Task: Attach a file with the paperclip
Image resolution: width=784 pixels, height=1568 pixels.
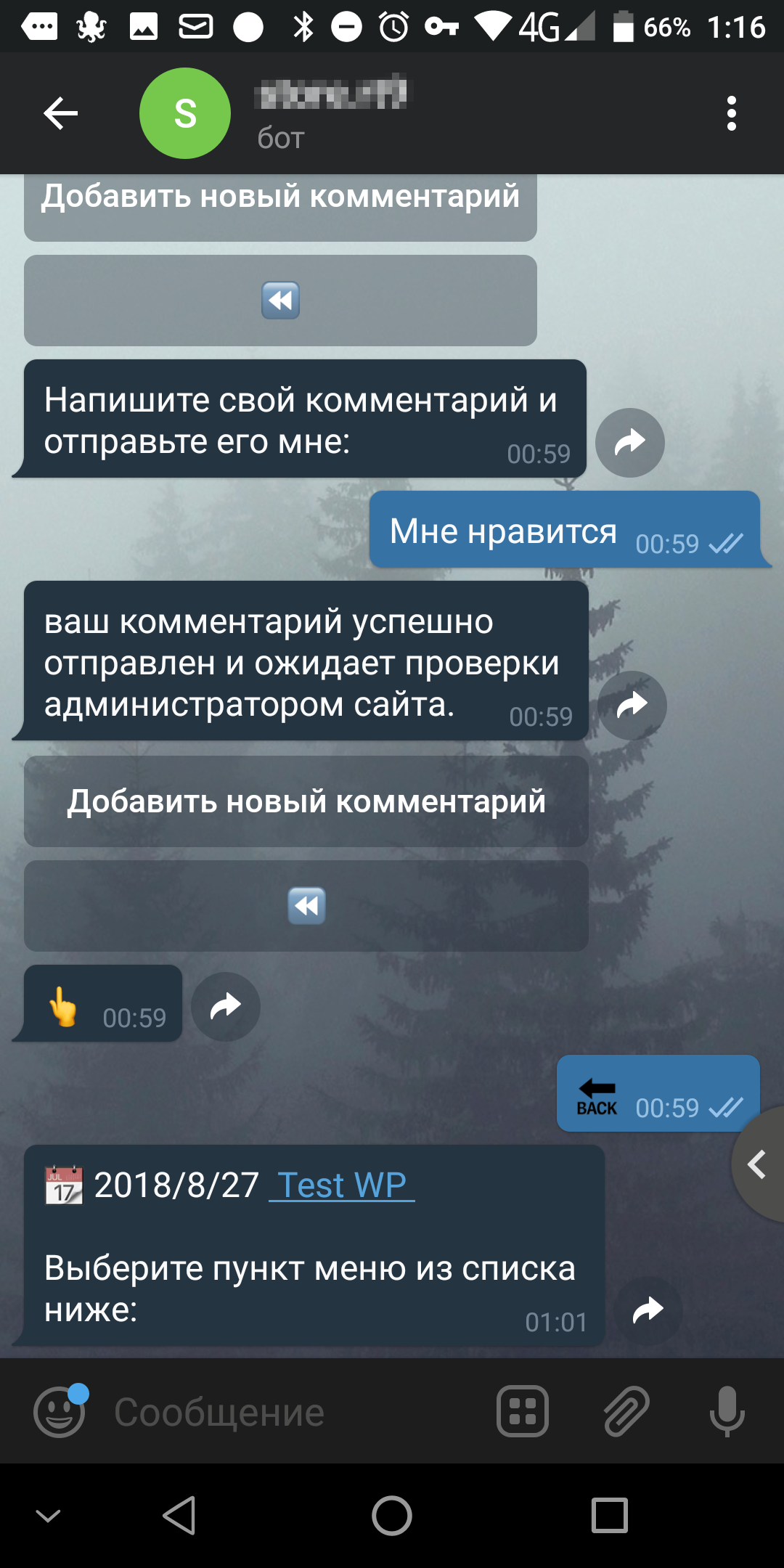Action: click(x=626, y=1412)
